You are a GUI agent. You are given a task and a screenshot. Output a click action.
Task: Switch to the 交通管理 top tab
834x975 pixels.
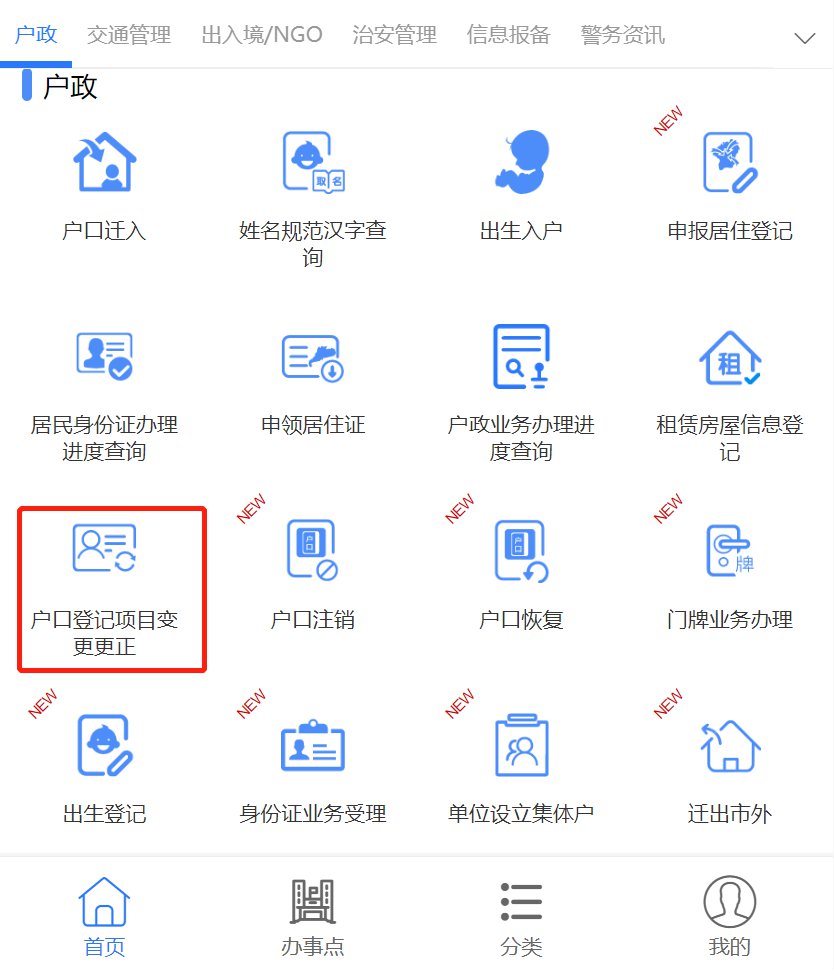[129, 36]
